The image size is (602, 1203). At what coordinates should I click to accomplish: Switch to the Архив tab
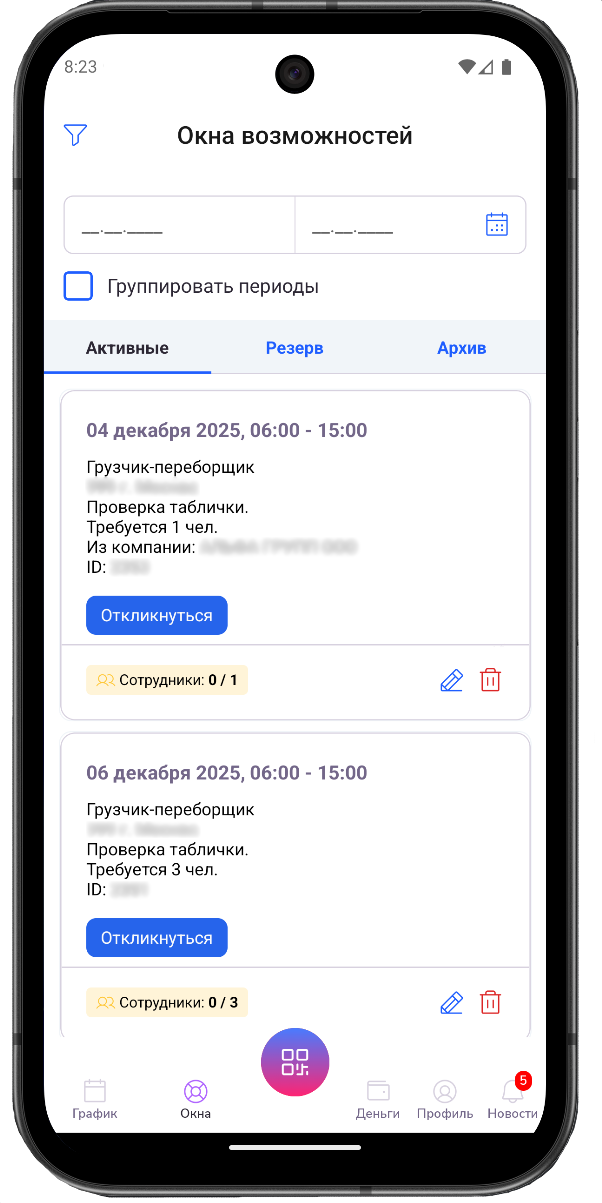(x=461, y=348)
